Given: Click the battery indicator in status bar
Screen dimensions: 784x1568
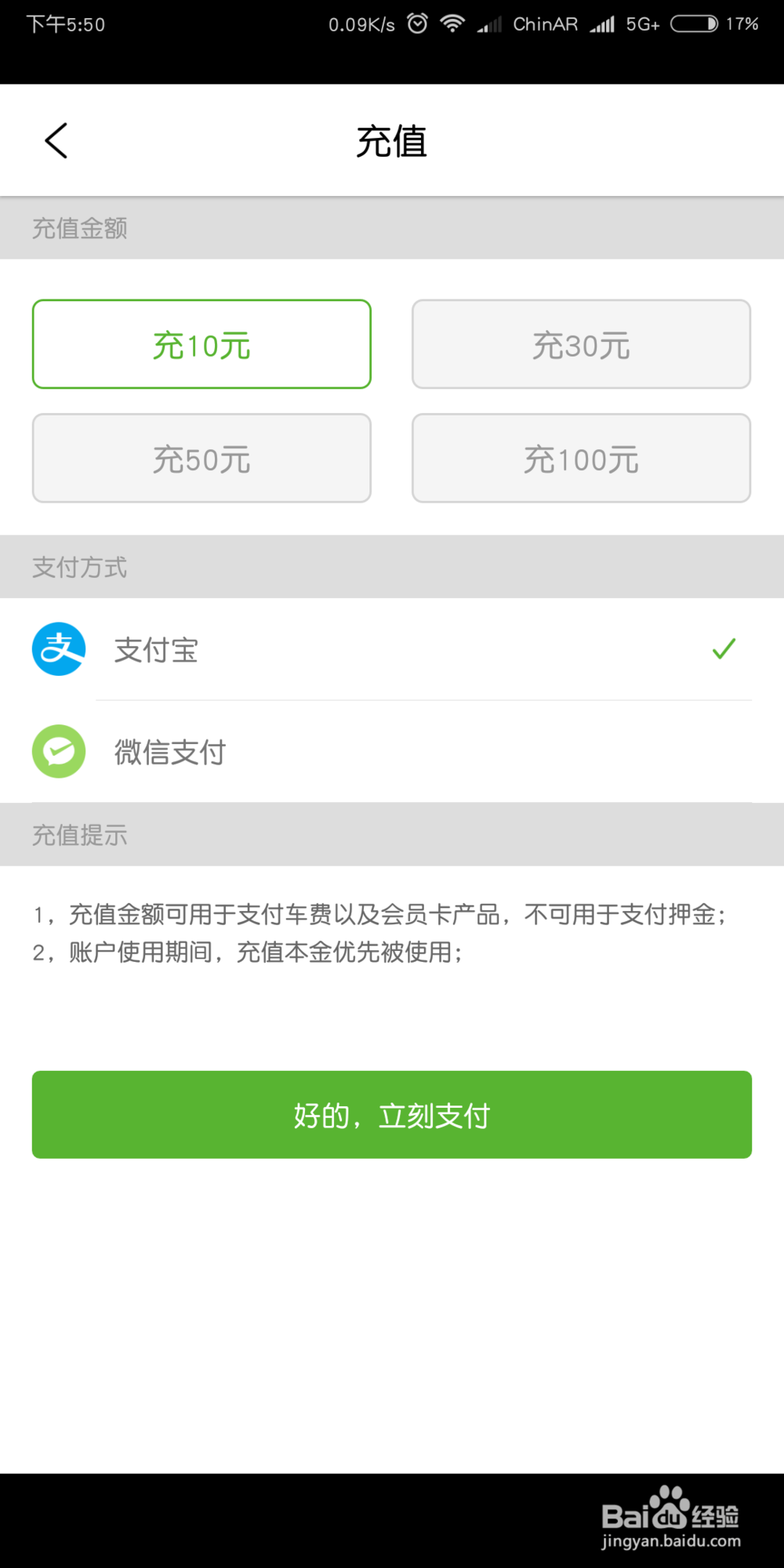Looking at the screenshot, I should point(693,24).
